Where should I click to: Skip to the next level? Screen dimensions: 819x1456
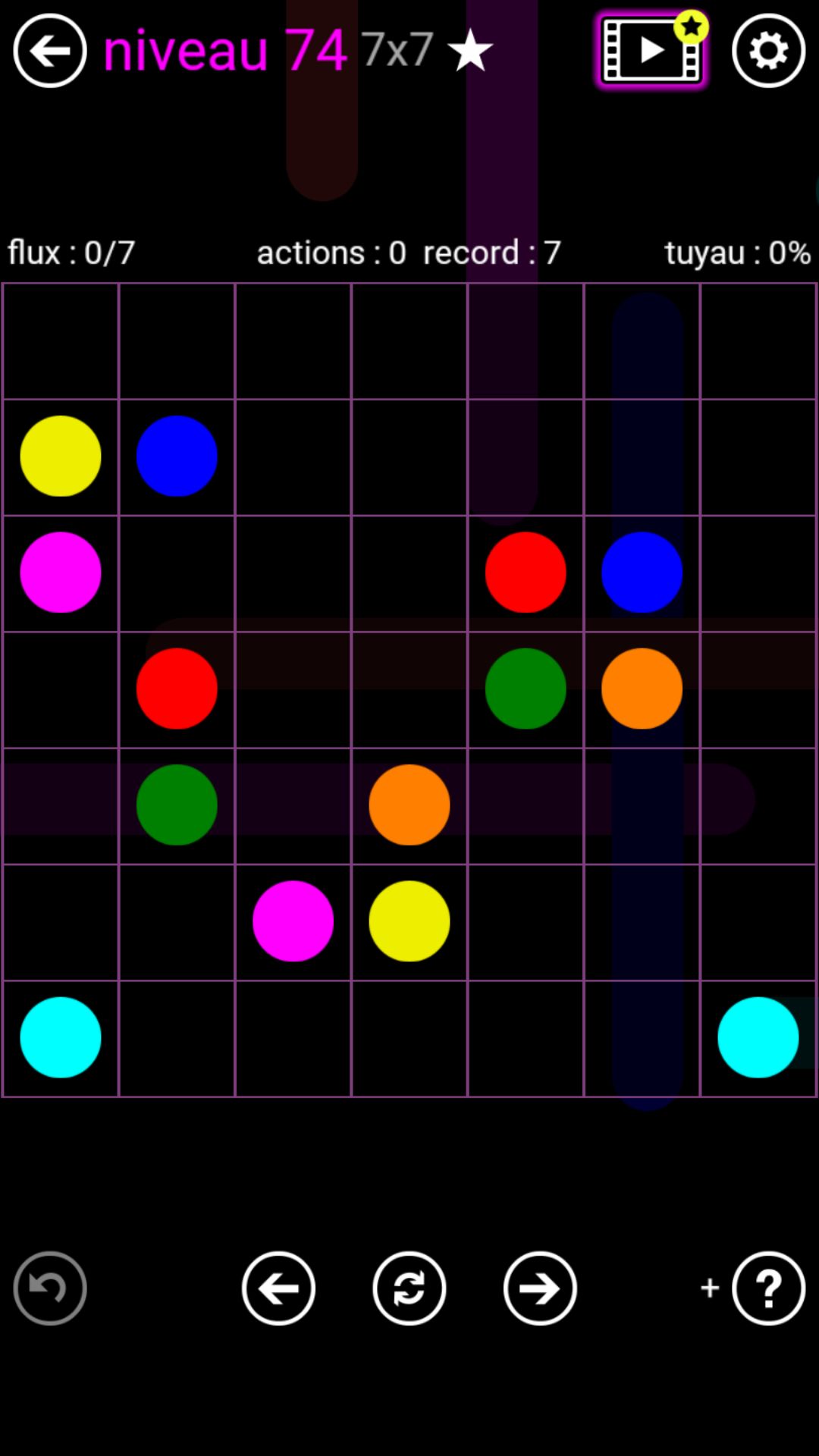pos(540,1288)
